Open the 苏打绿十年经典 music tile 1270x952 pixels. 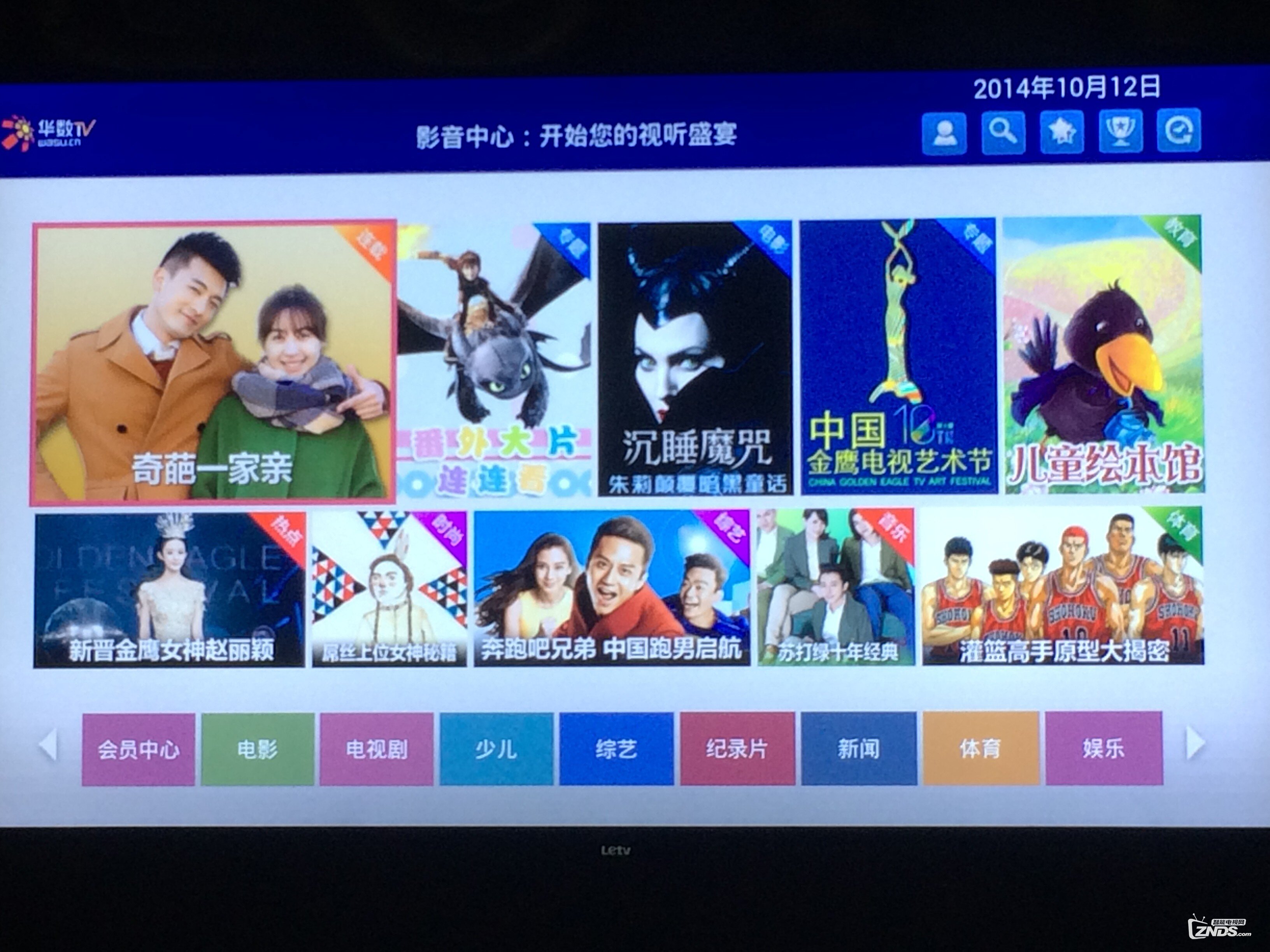coord(835,587)
